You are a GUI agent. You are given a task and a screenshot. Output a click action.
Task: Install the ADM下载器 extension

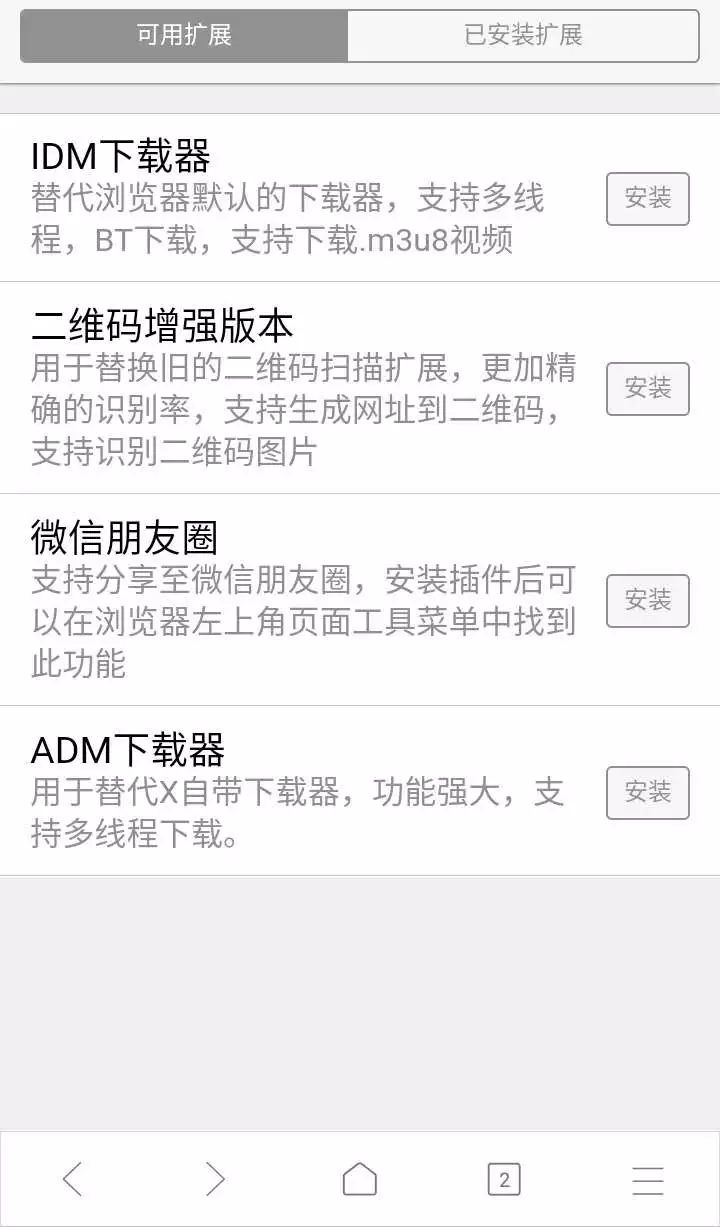pyautogui.click(x=647, y=793)
